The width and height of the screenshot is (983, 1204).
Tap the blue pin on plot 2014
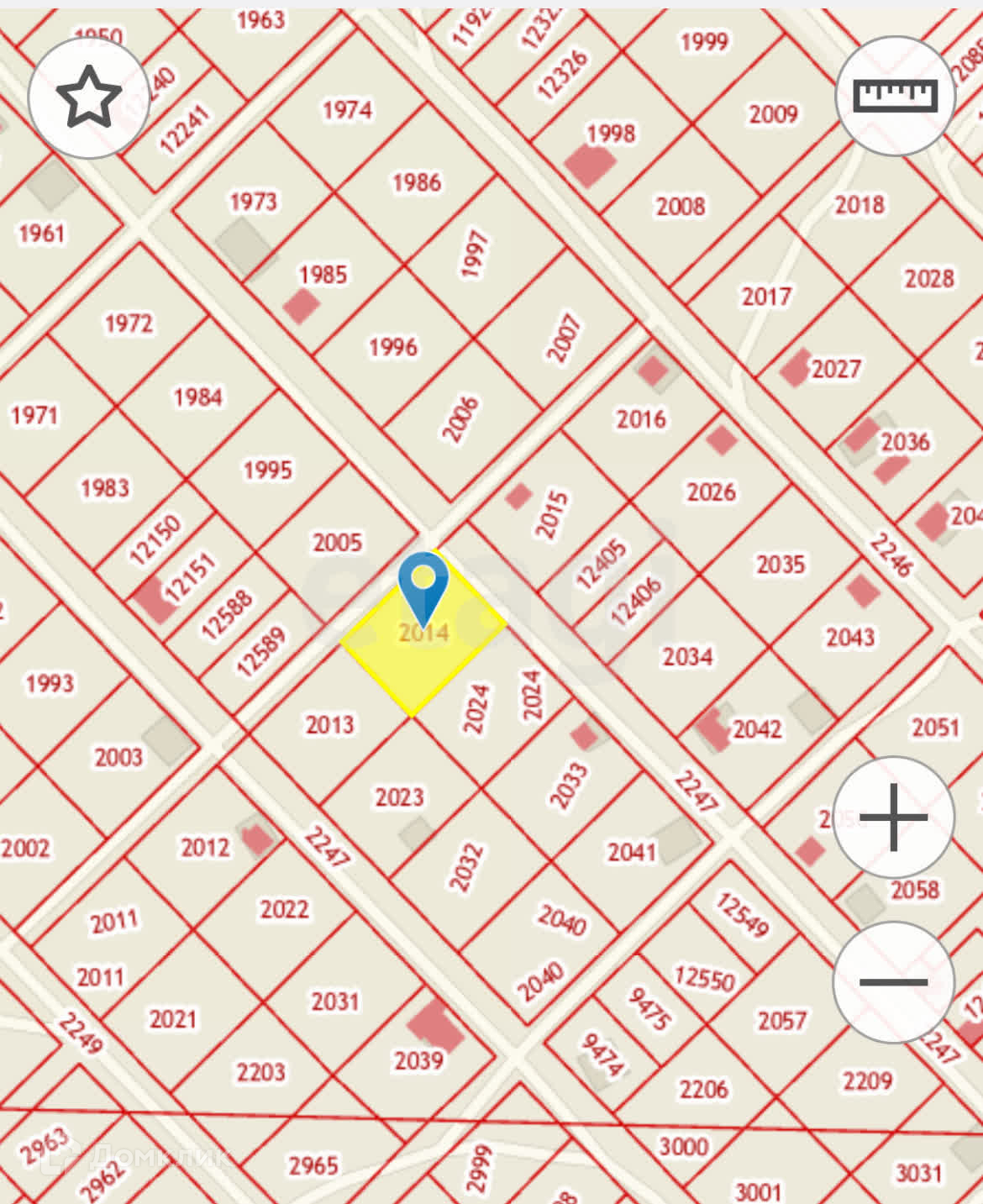[423, 583]
